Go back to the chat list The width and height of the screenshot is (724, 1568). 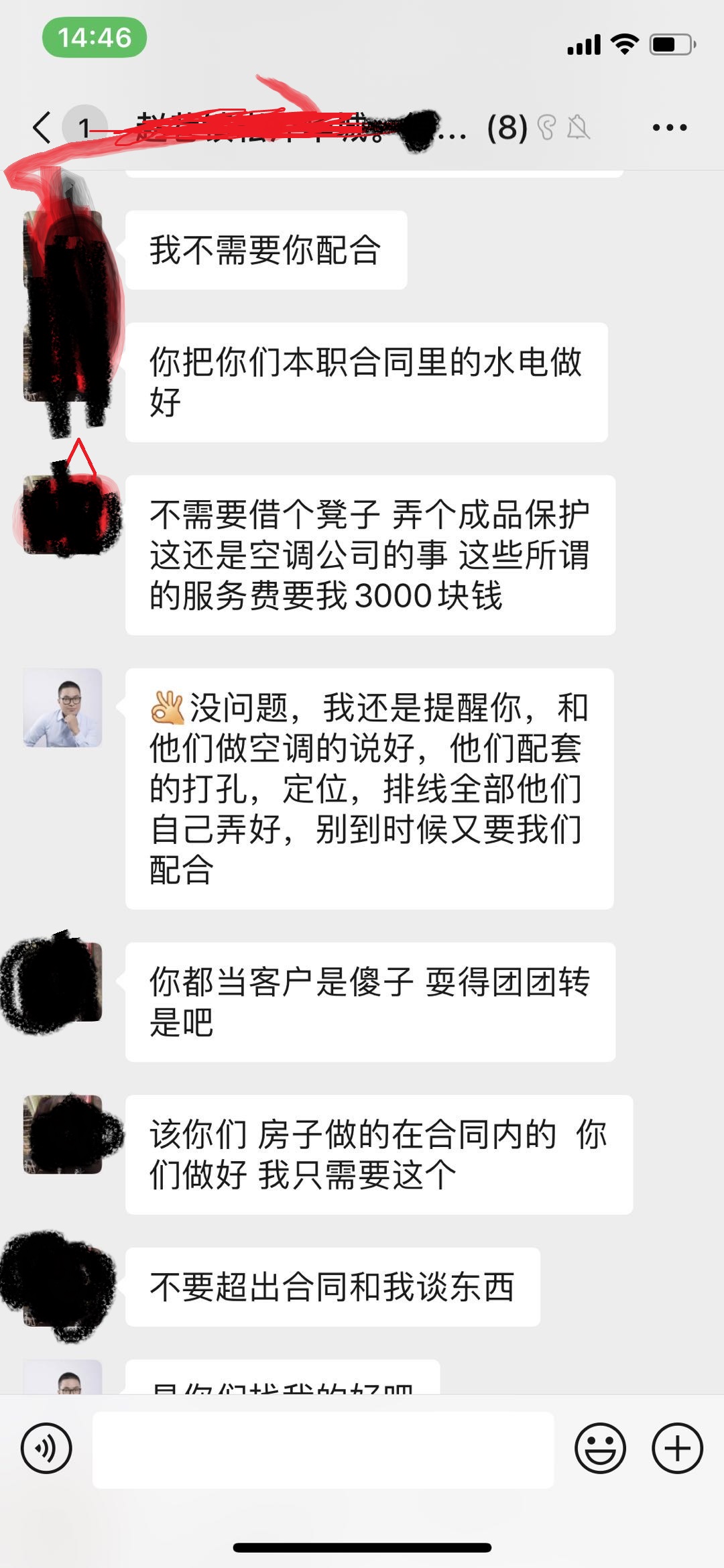[x=42, y=127]
